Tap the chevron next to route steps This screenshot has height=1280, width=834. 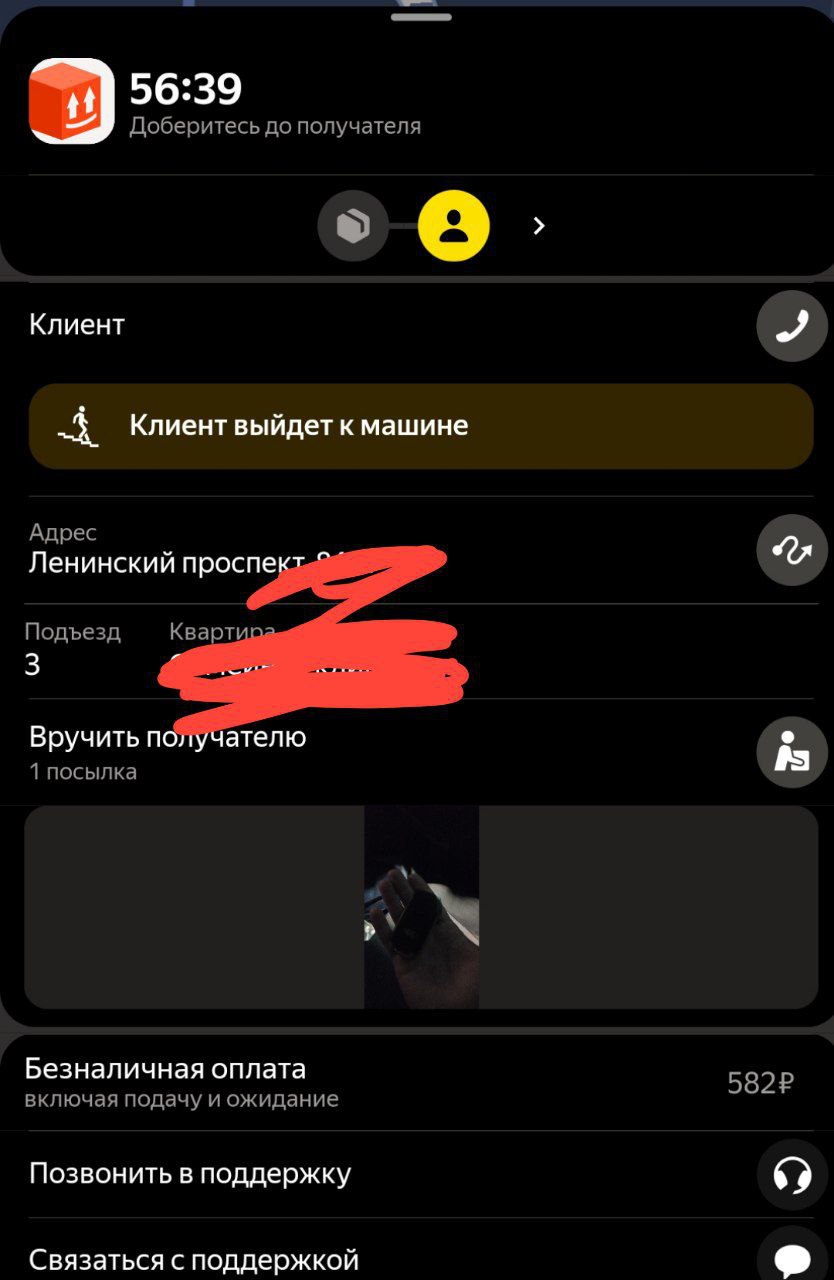click(539, 226)
